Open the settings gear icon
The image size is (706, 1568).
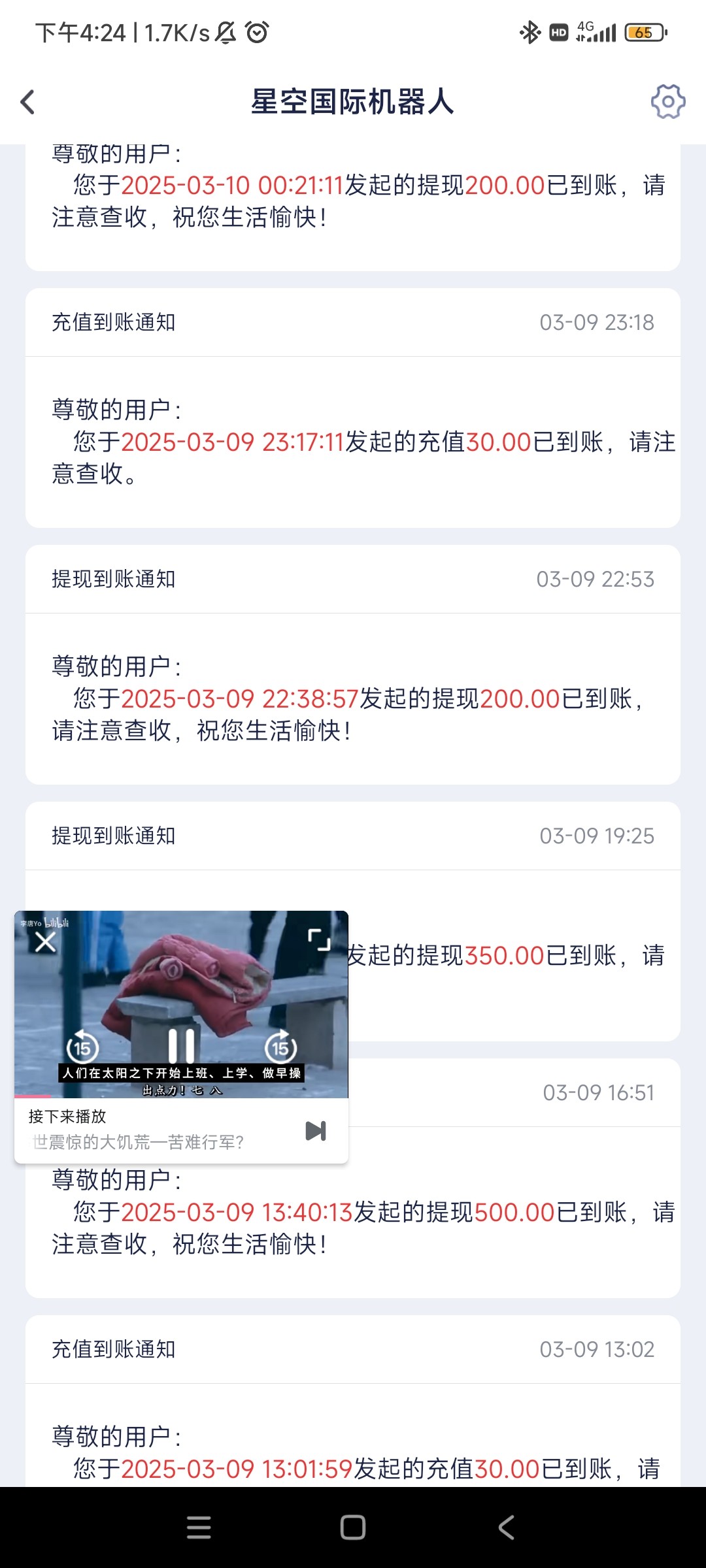click(667, 102)
